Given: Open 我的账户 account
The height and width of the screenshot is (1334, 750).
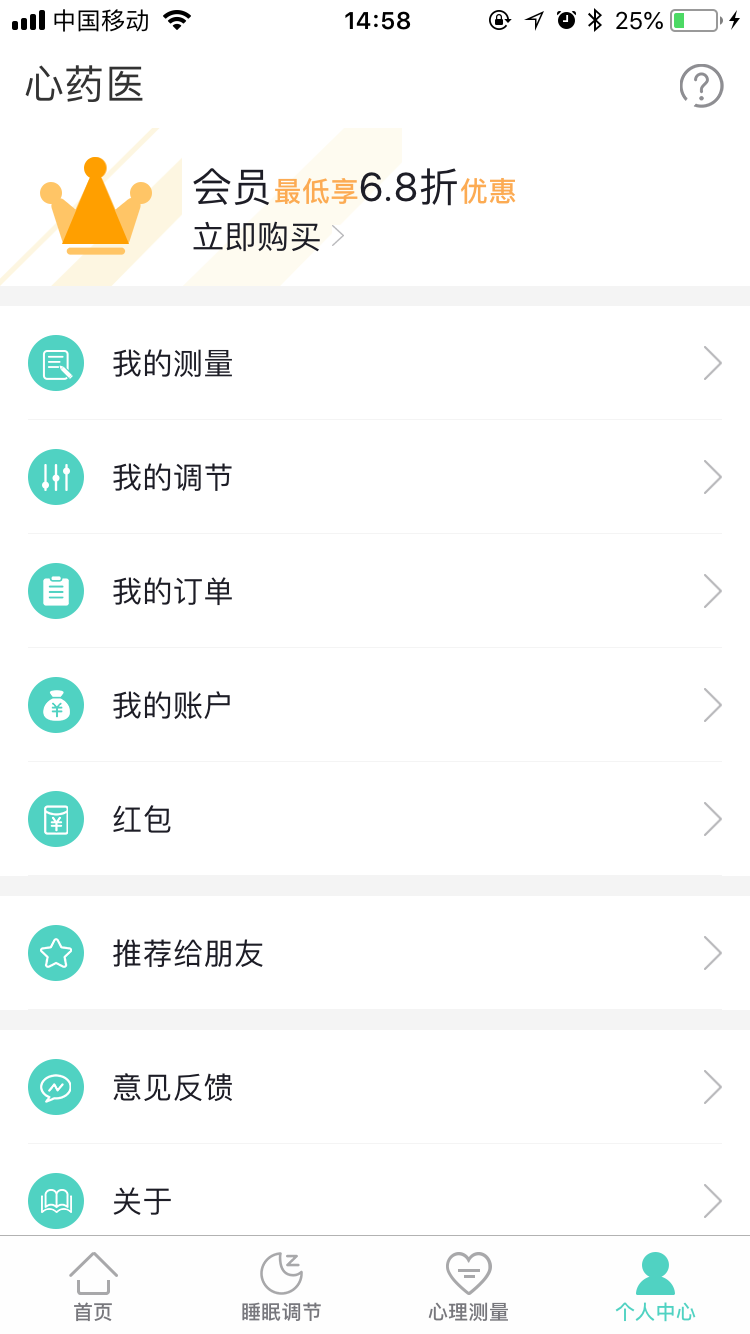Looking at the screenshot, I should pos(375,705).
